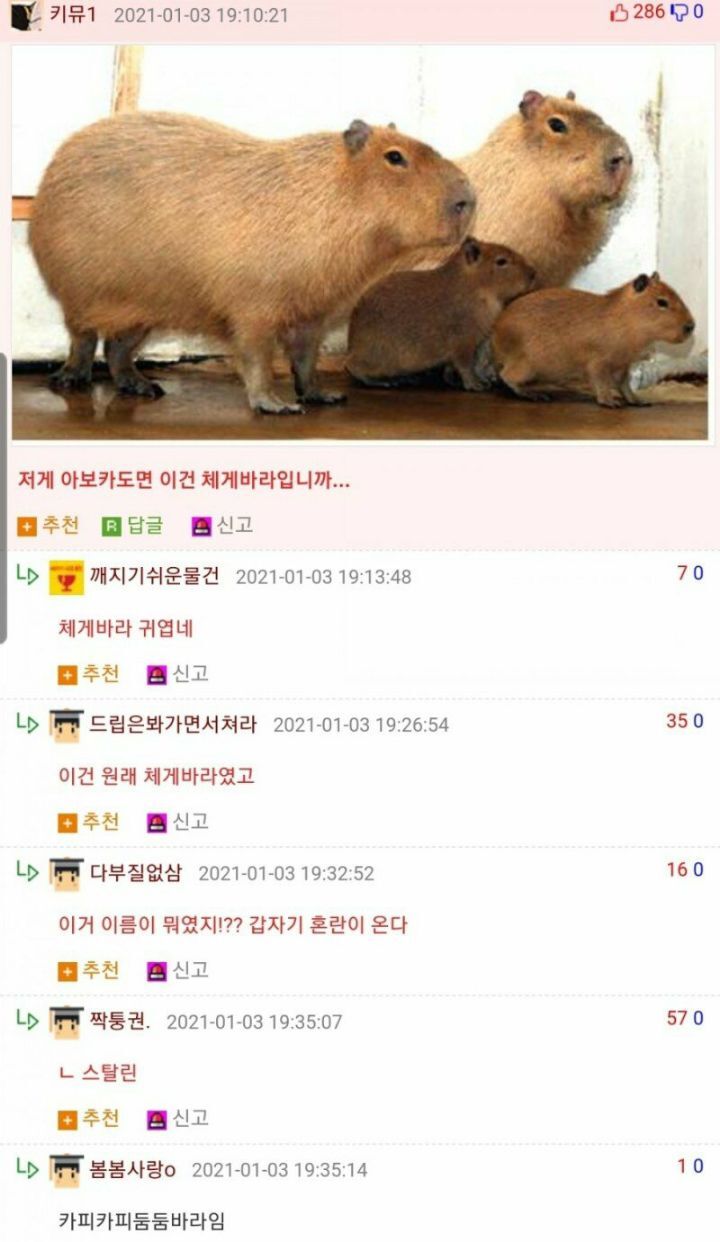Tap 추천 on 짝퉁권.'s 스탈린 reply

click(x=88, y=1118)
